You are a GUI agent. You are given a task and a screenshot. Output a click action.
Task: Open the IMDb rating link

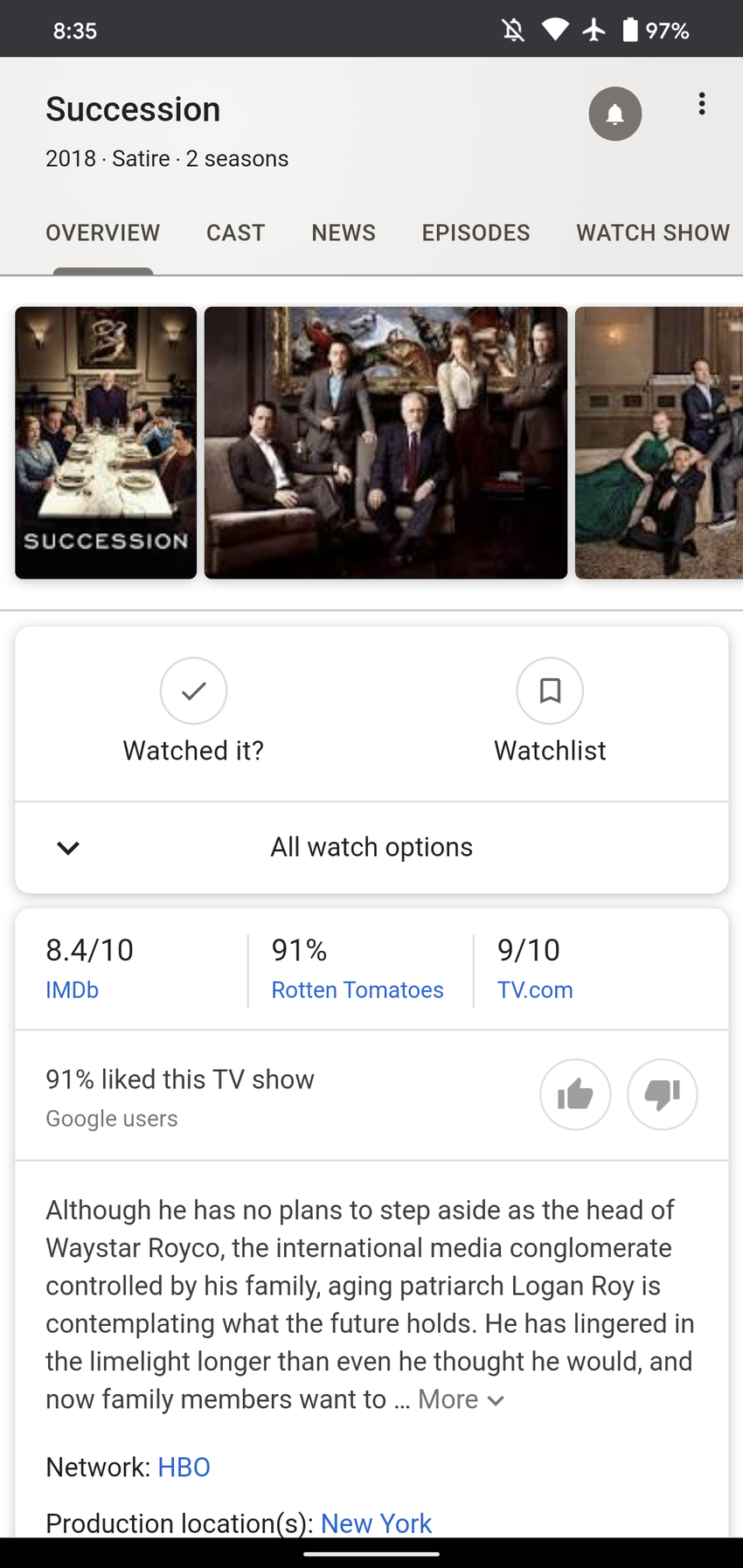point(73,989)
